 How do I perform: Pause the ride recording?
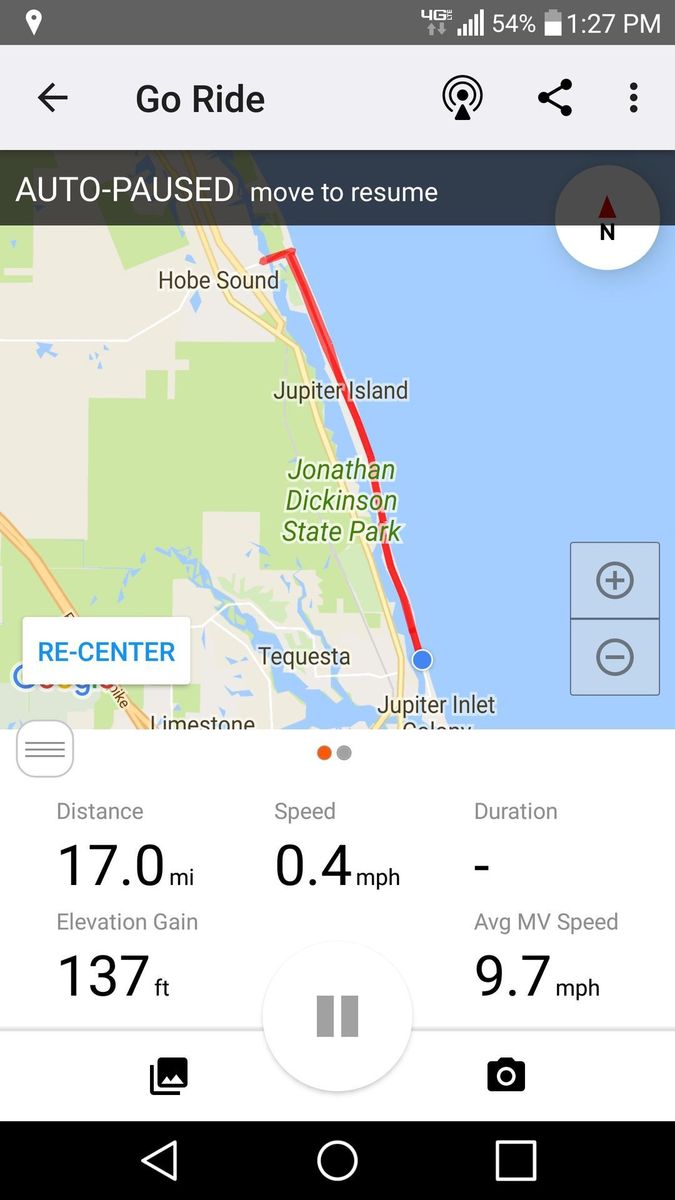coord(337,1015)
